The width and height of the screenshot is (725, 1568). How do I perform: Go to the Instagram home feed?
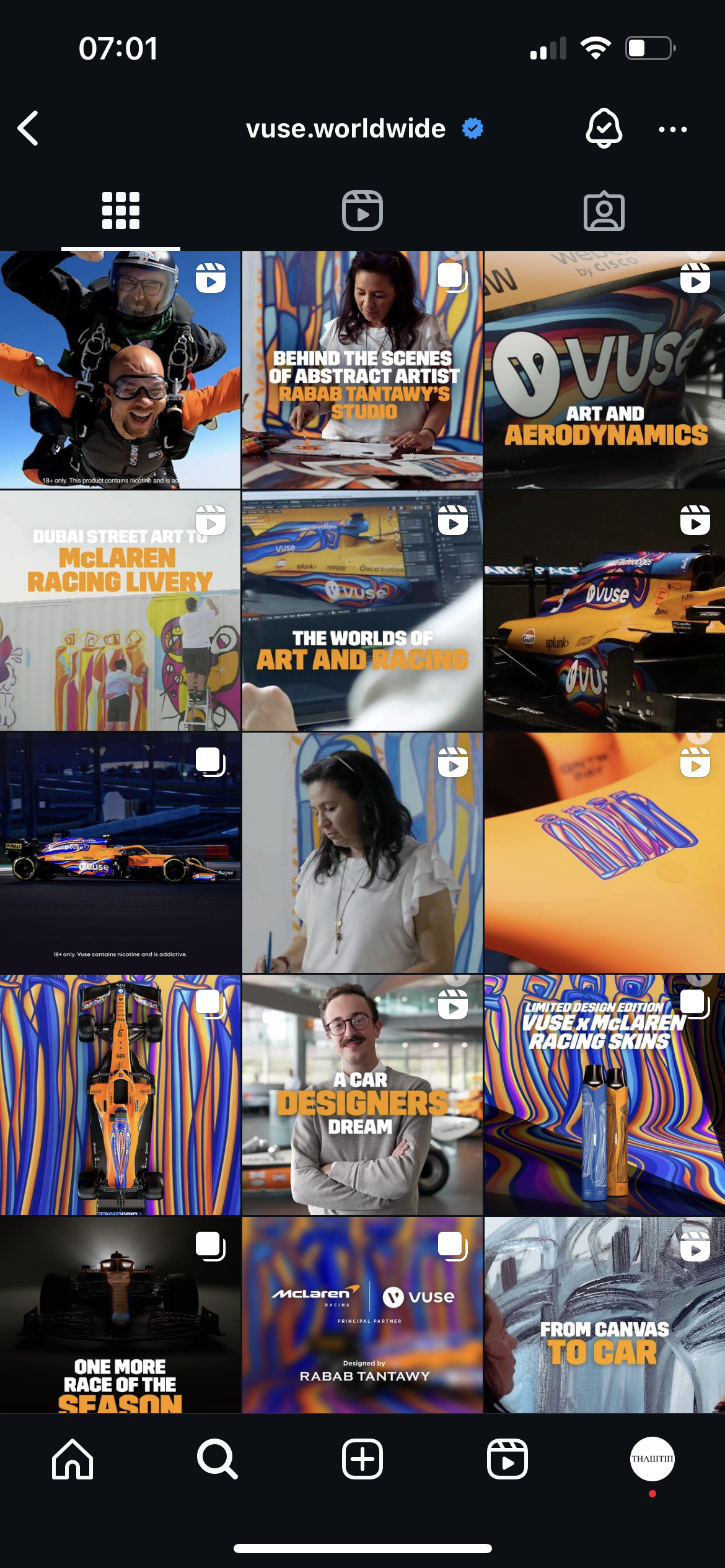pos(72,1459)
